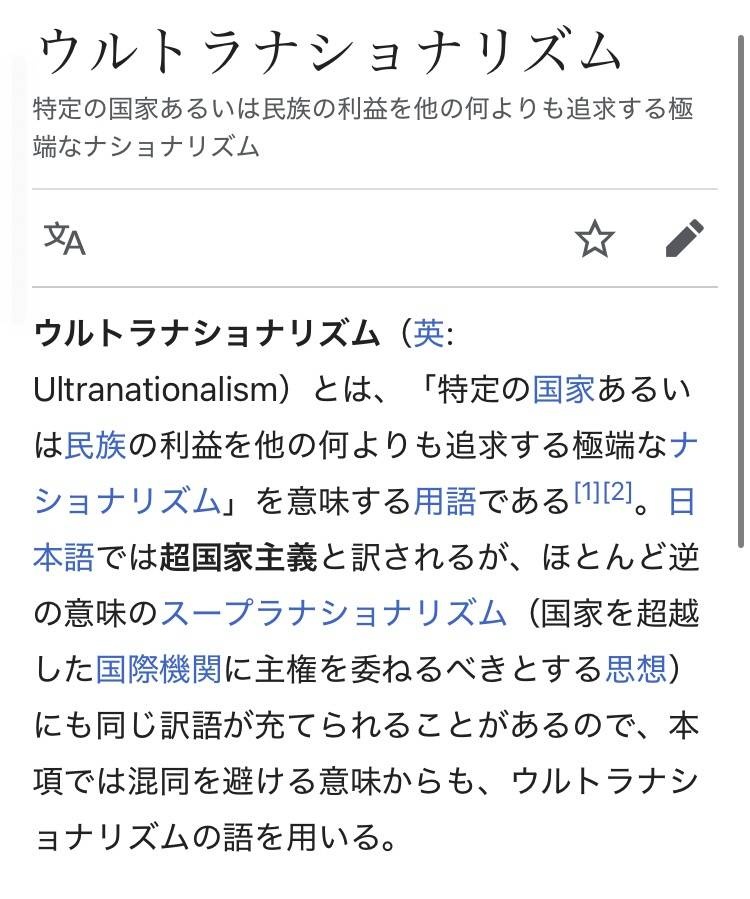This screenshot has height=899, width=750.
Task: Open citation reference [1]
Action: coord(588,492)
